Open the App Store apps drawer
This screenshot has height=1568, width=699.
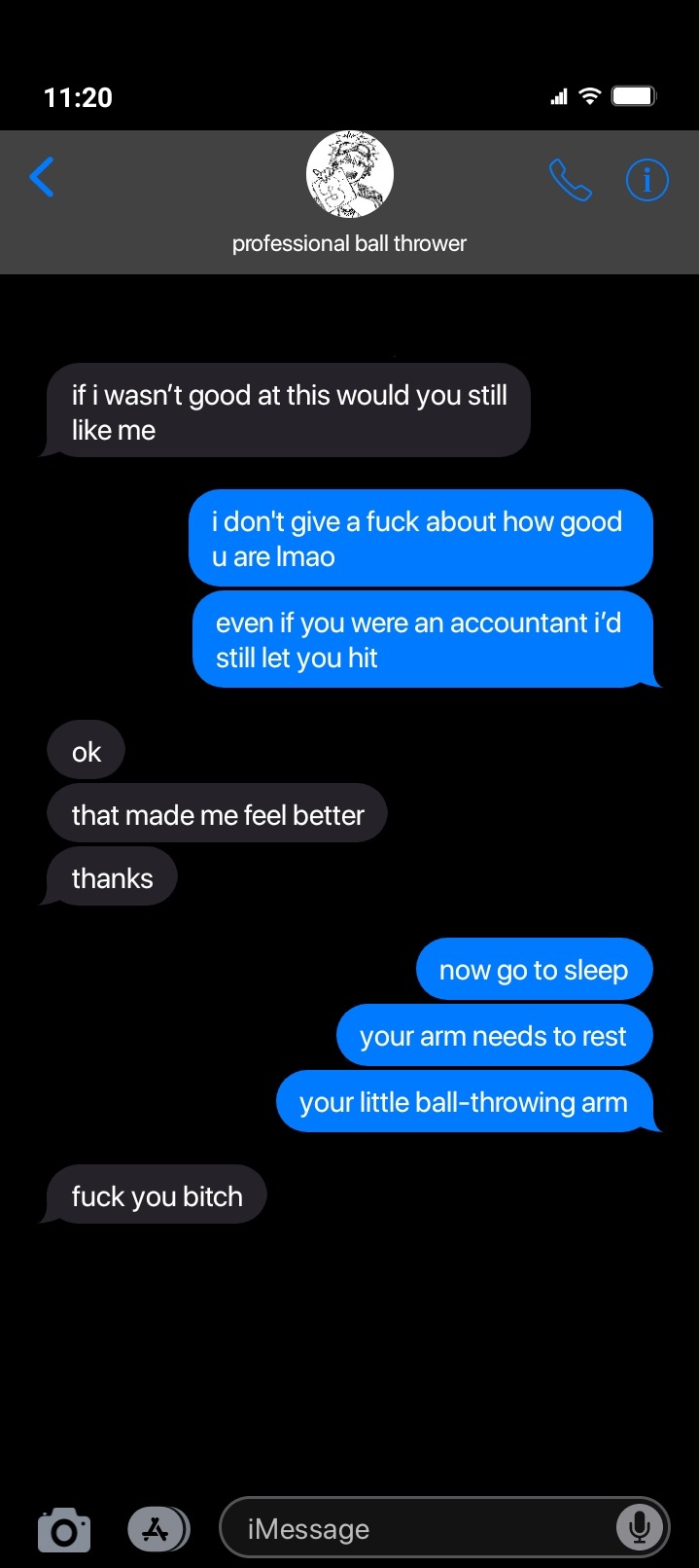157,1530
